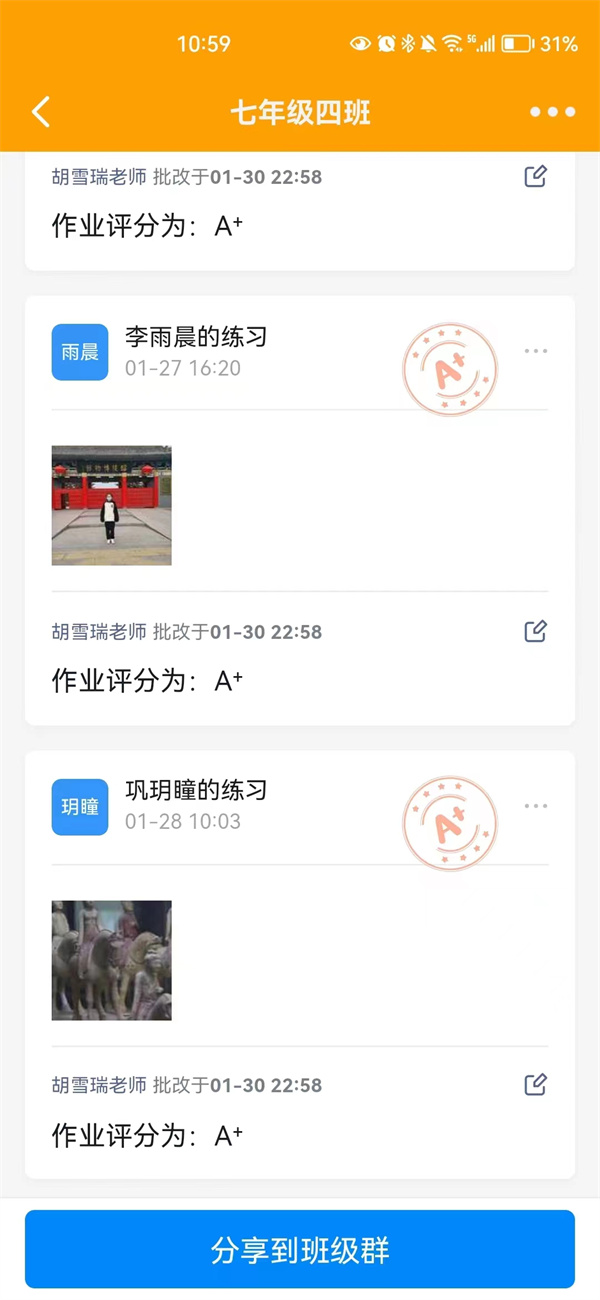600x1300 pixels.
Task: Open 李雨晨's exercise photo
Action: [111, 505]
